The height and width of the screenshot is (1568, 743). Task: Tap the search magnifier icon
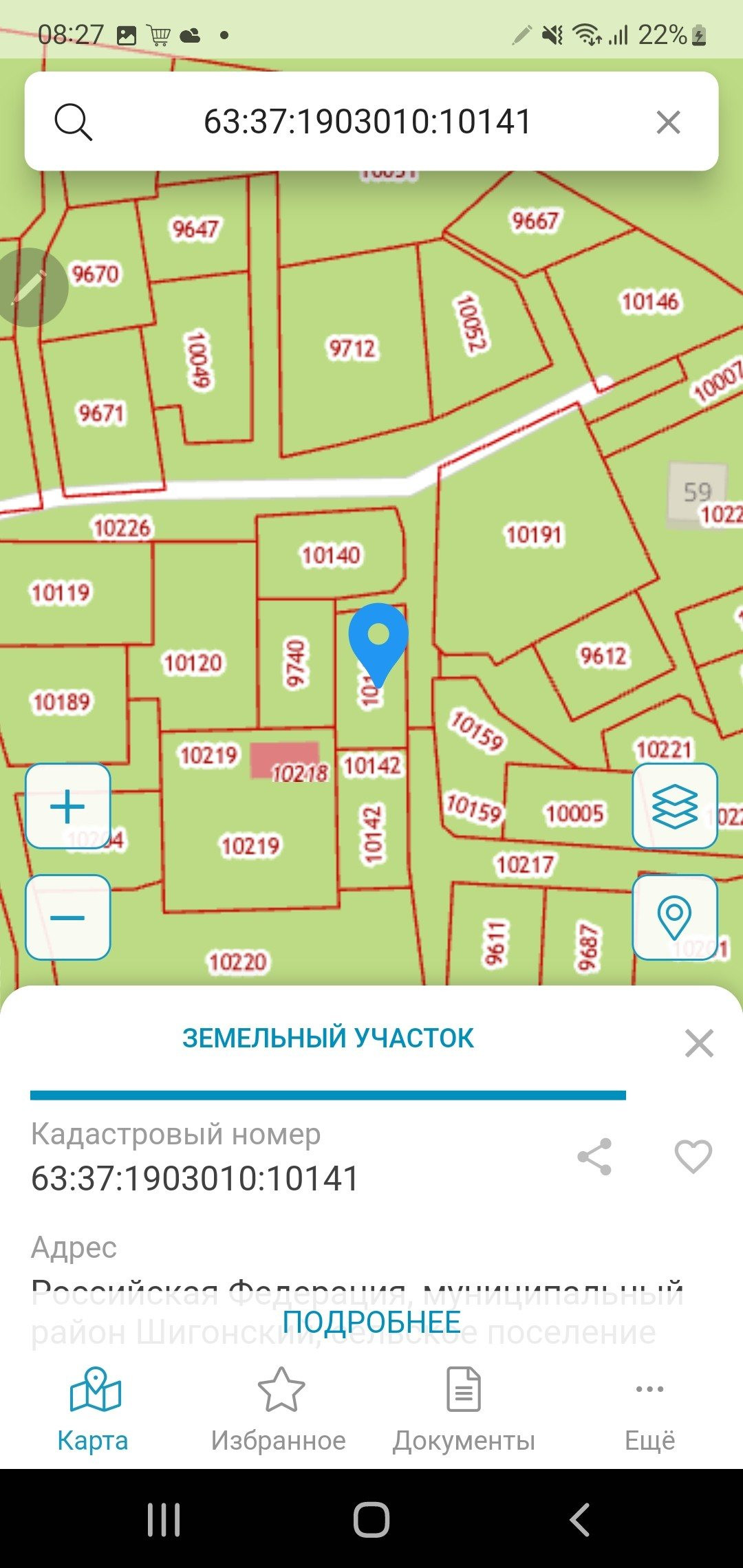pos(73,122)
